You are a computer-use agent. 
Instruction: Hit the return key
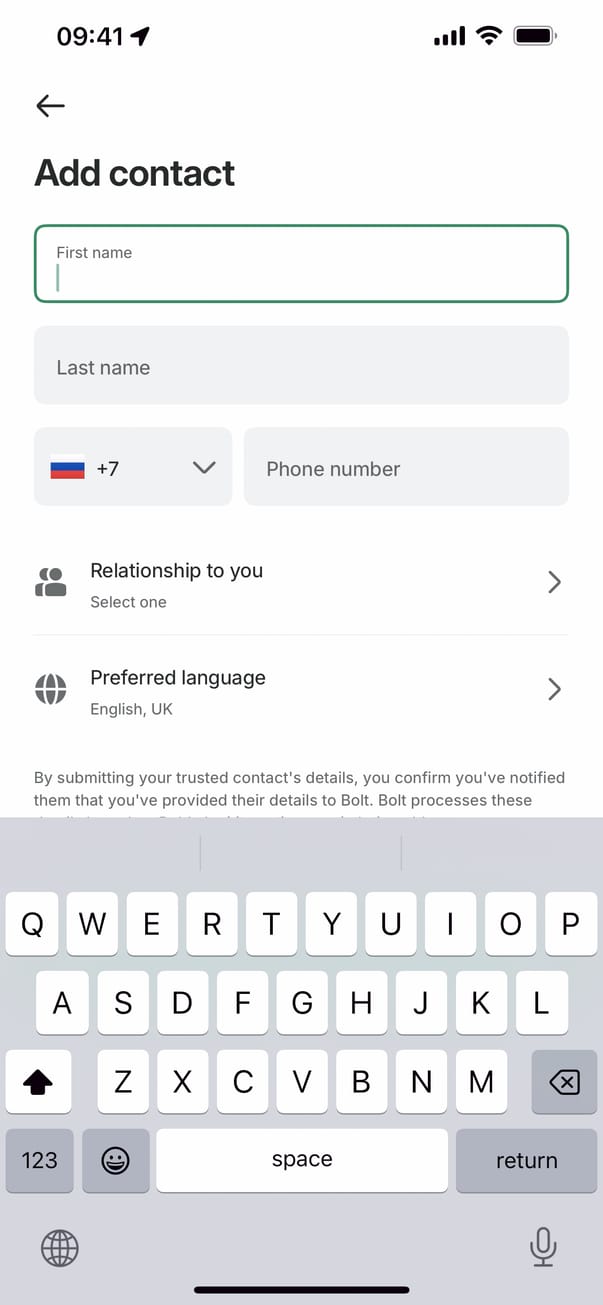(526, 1161)
